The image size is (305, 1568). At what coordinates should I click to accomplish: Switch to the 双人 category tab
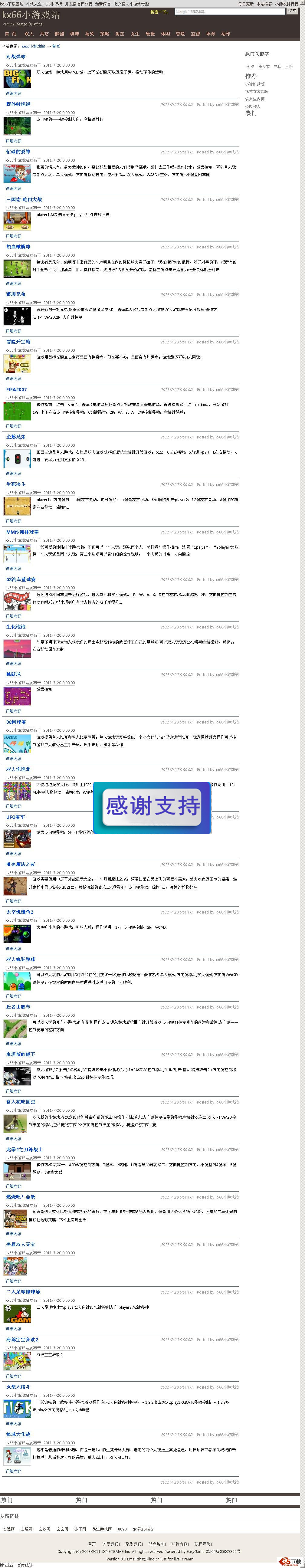[29, 34]
